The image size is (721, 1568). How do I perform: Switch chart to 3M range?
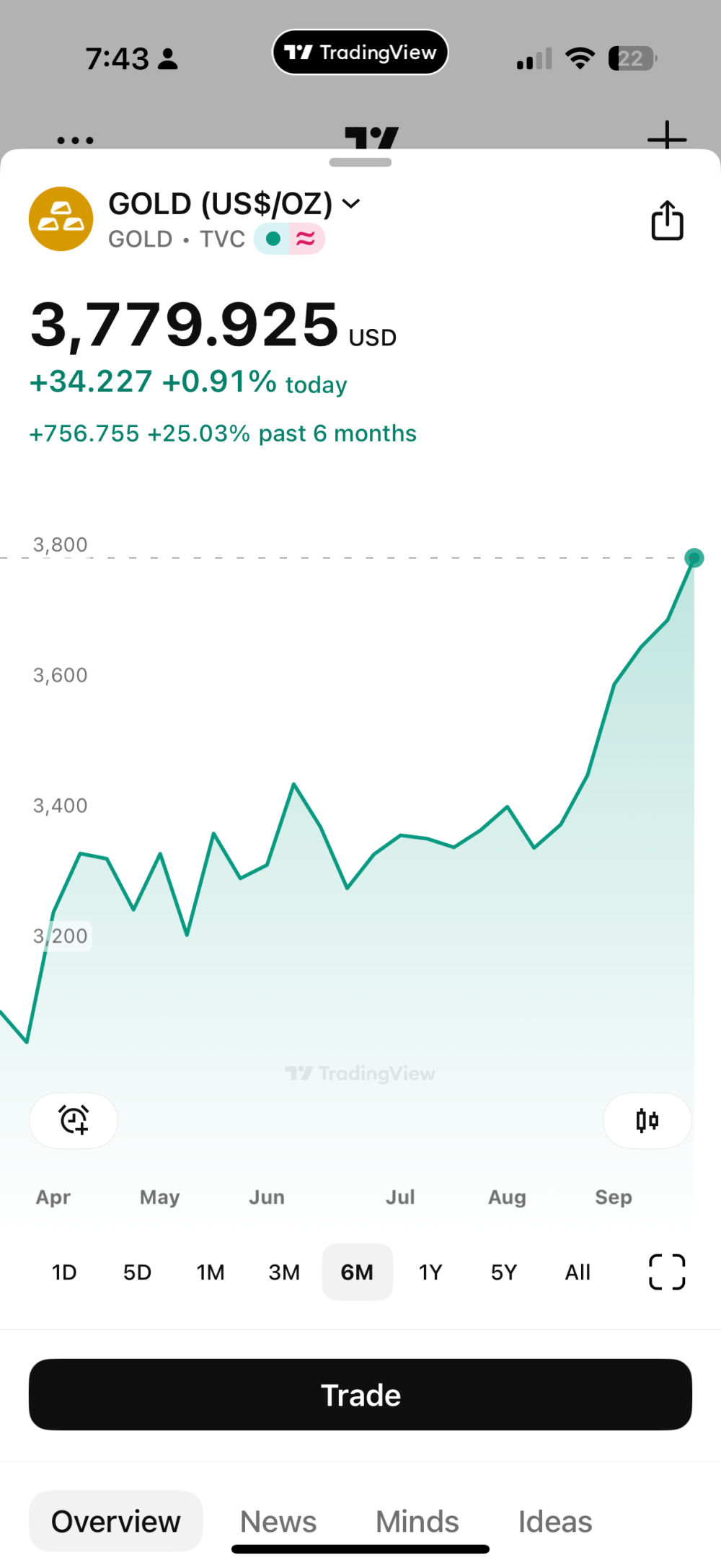pyautogui.click(x=284, y=1272)
